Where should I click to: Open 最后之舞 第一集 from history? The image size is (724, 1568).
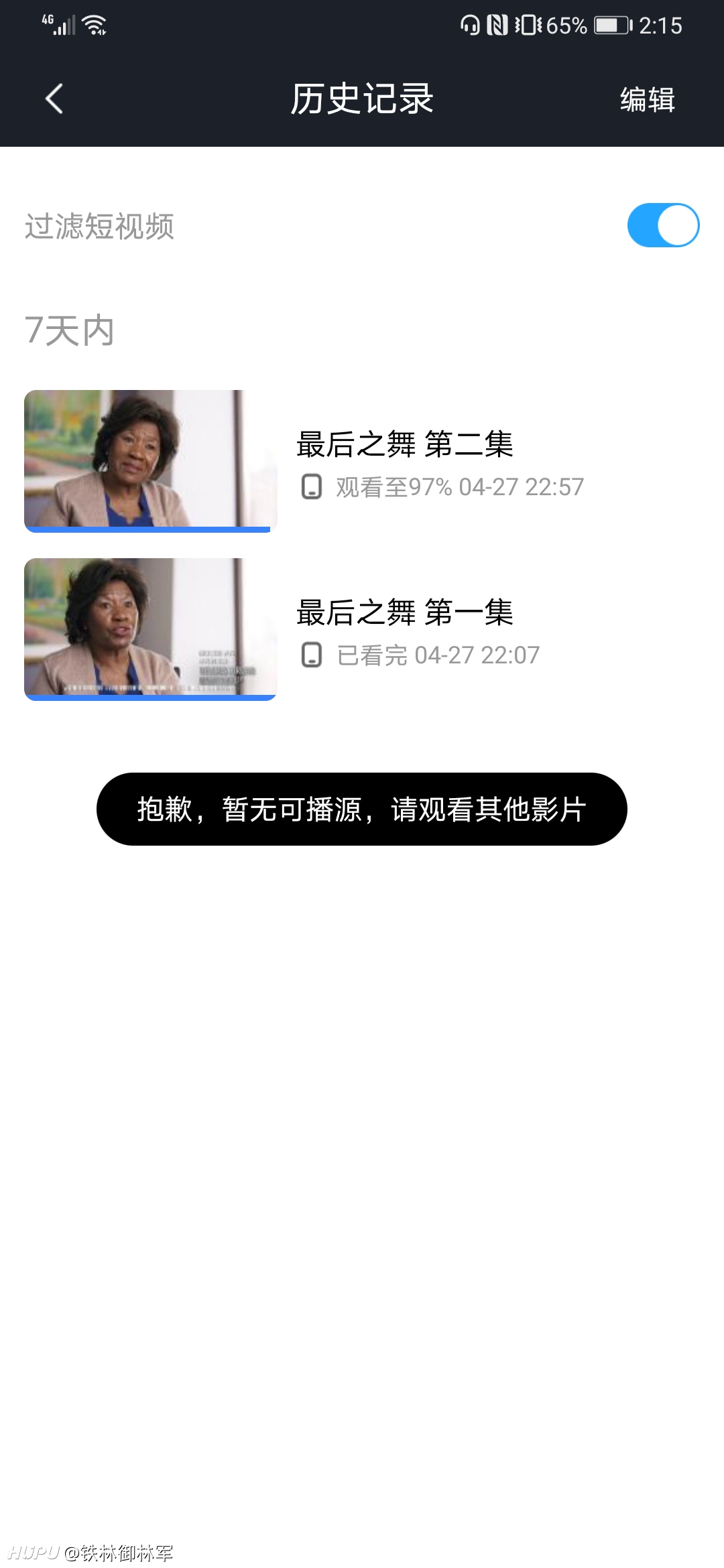pyautogui.click(x=362, y=629)
